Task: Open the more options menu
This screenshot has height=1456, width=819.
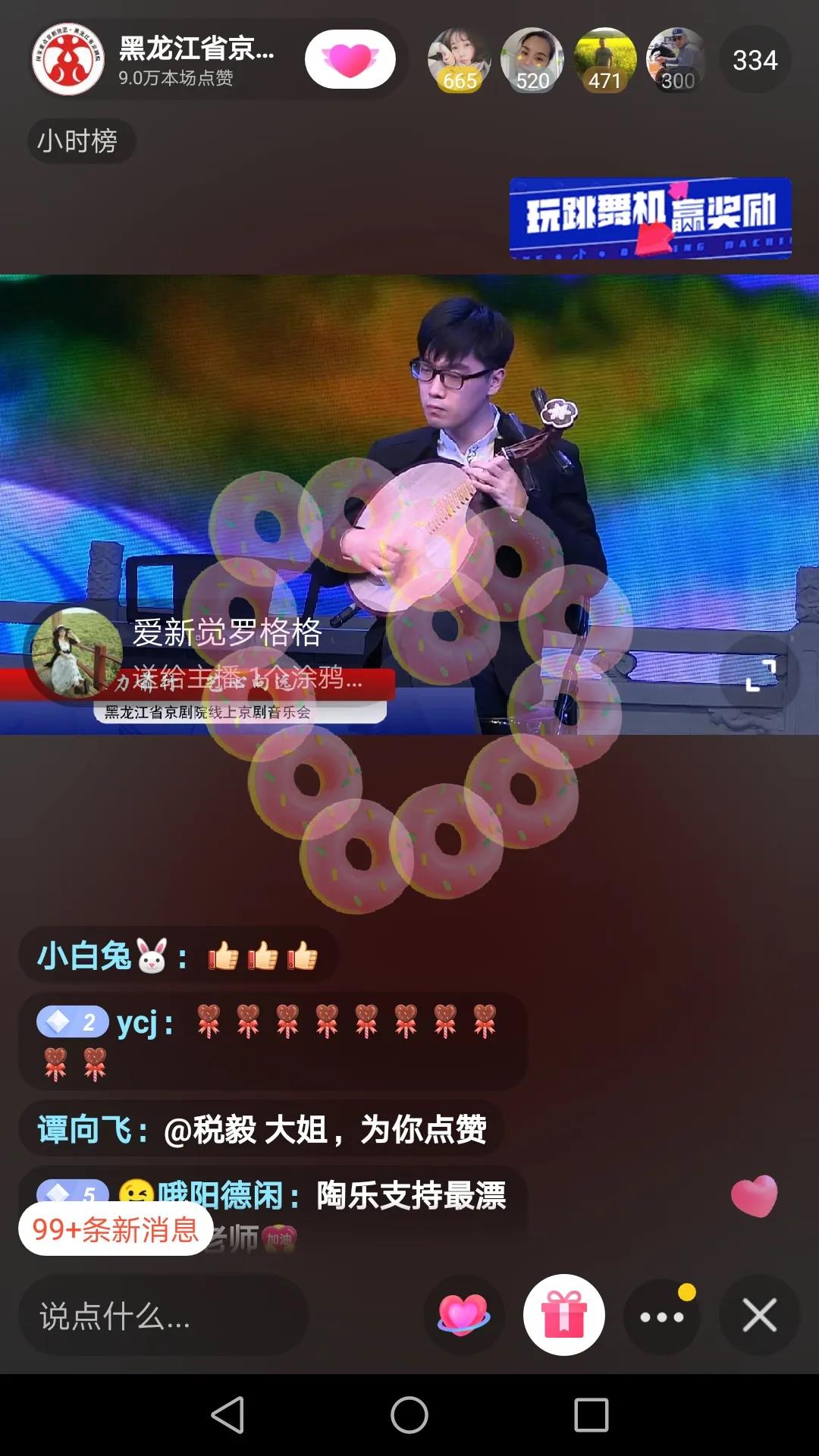Action: [661, 1316]
